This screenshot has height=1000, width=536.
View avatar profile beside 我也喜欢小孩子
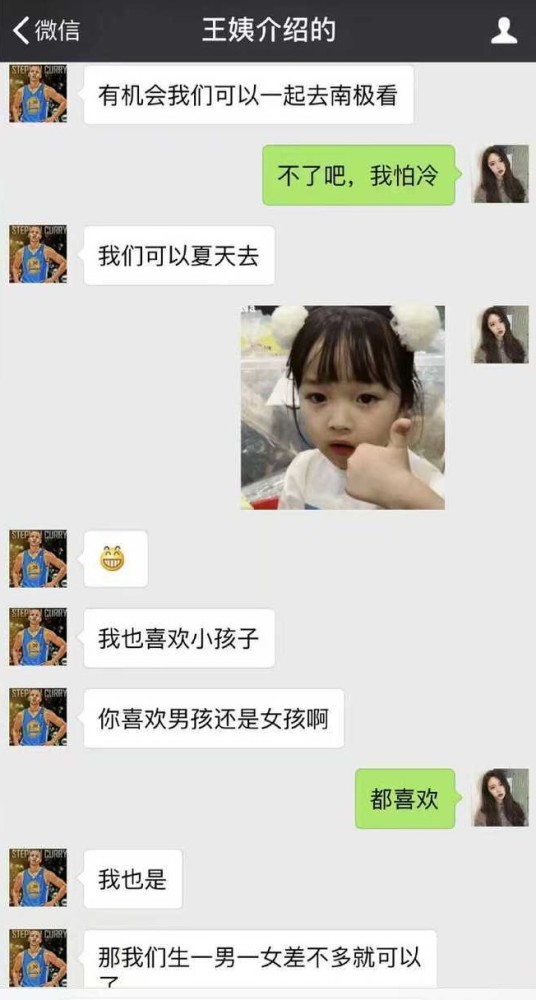tap(38, 637)
